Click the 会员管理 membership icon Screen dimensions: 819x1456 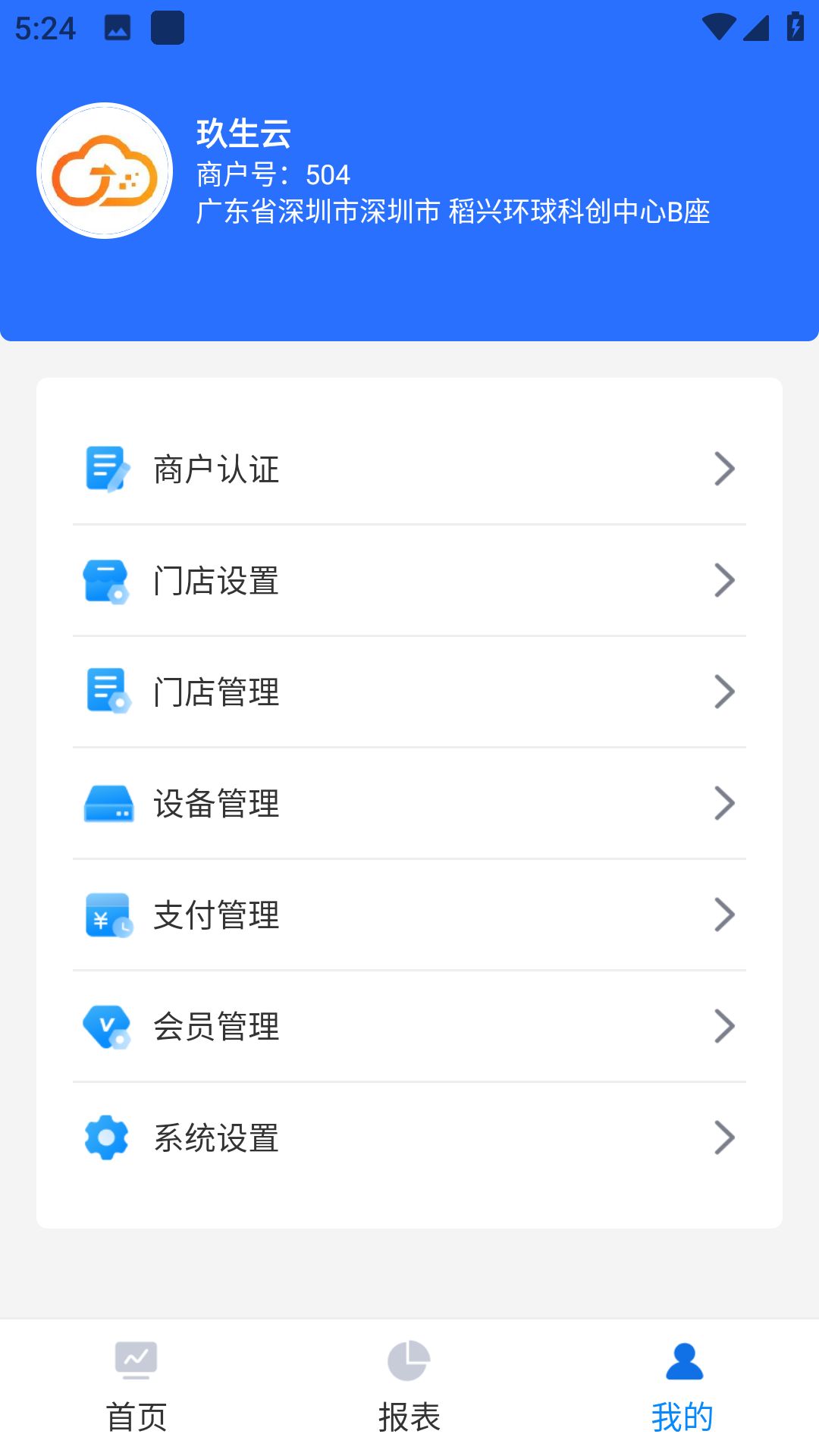coord(107,1026)
